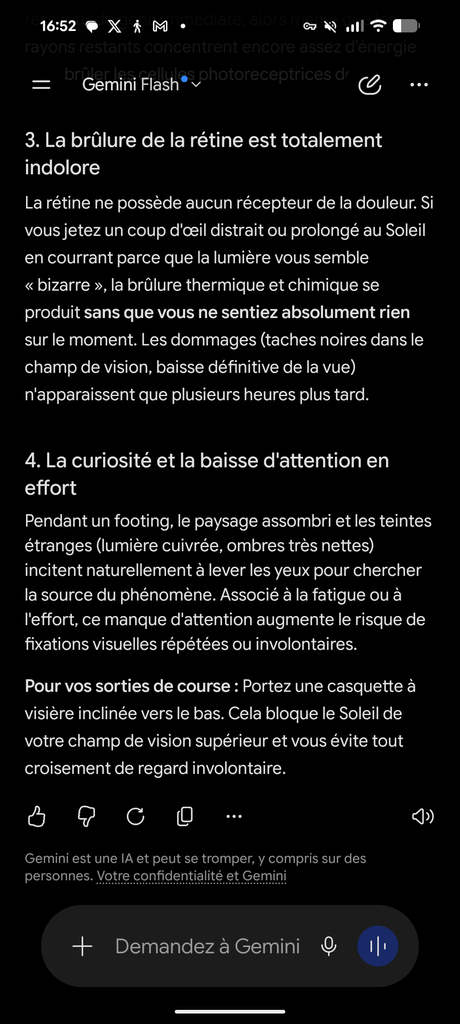Start a new chat with the pencil icon
Viewport: 460px width, 1024px height.
pyautogui.click(x=370, y=85)
